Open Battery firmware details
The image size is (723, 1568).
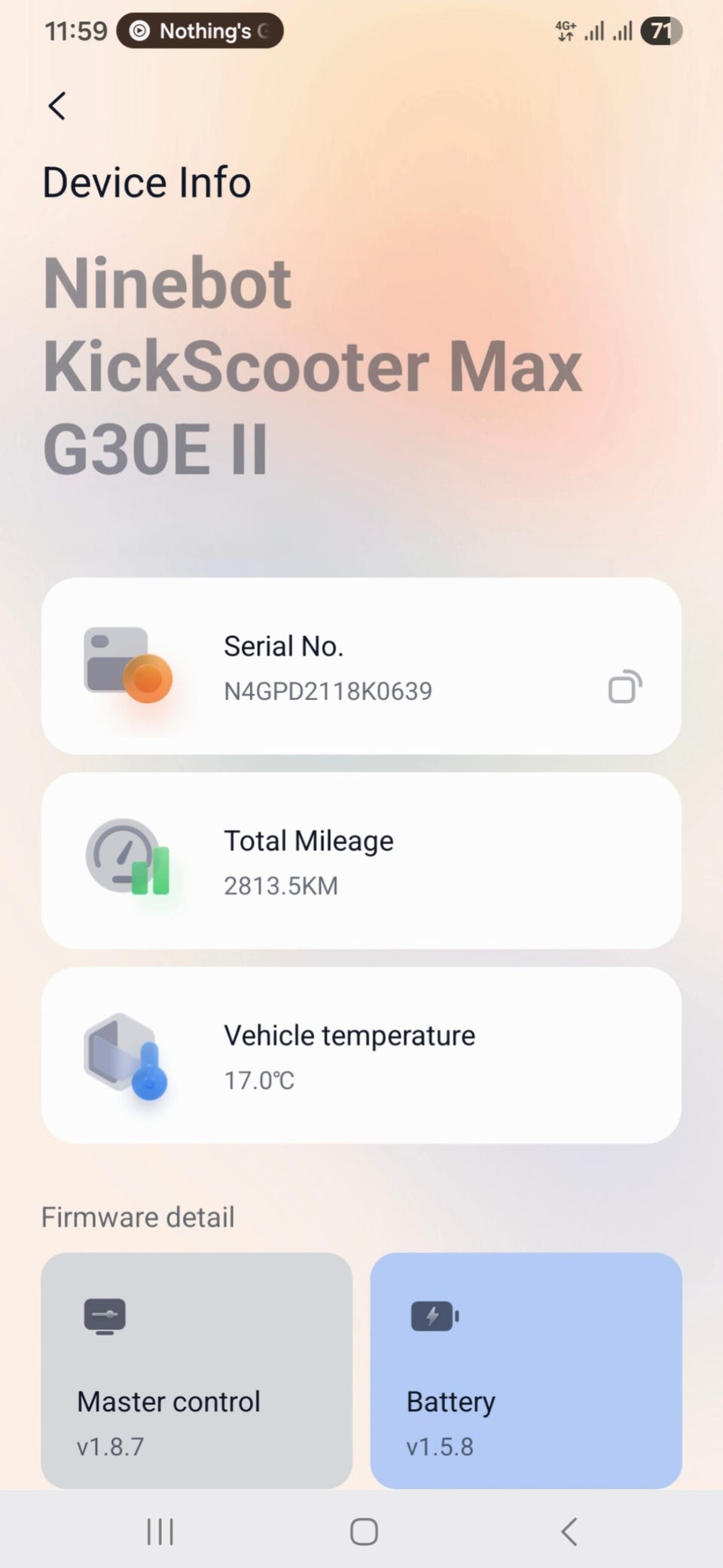point(526,1370)
